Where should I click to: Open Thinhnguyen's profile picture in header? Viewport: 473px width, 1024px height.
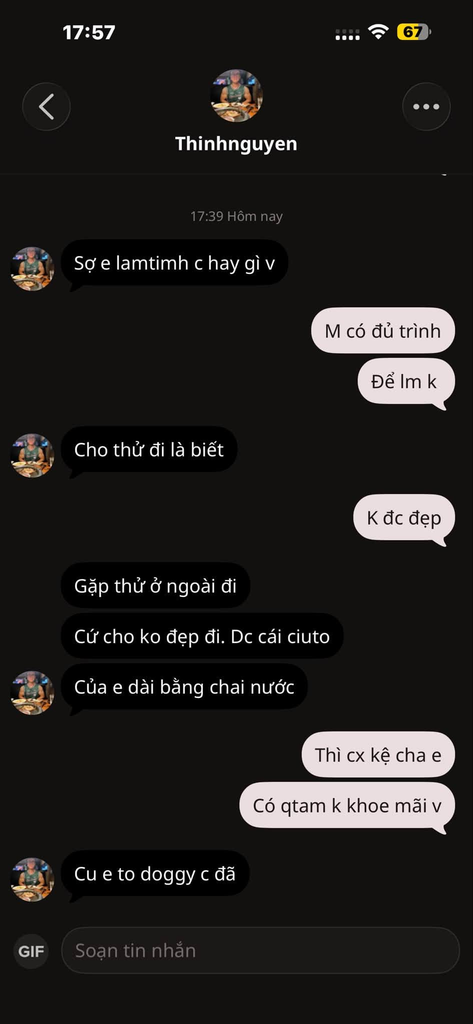[236, 96]
